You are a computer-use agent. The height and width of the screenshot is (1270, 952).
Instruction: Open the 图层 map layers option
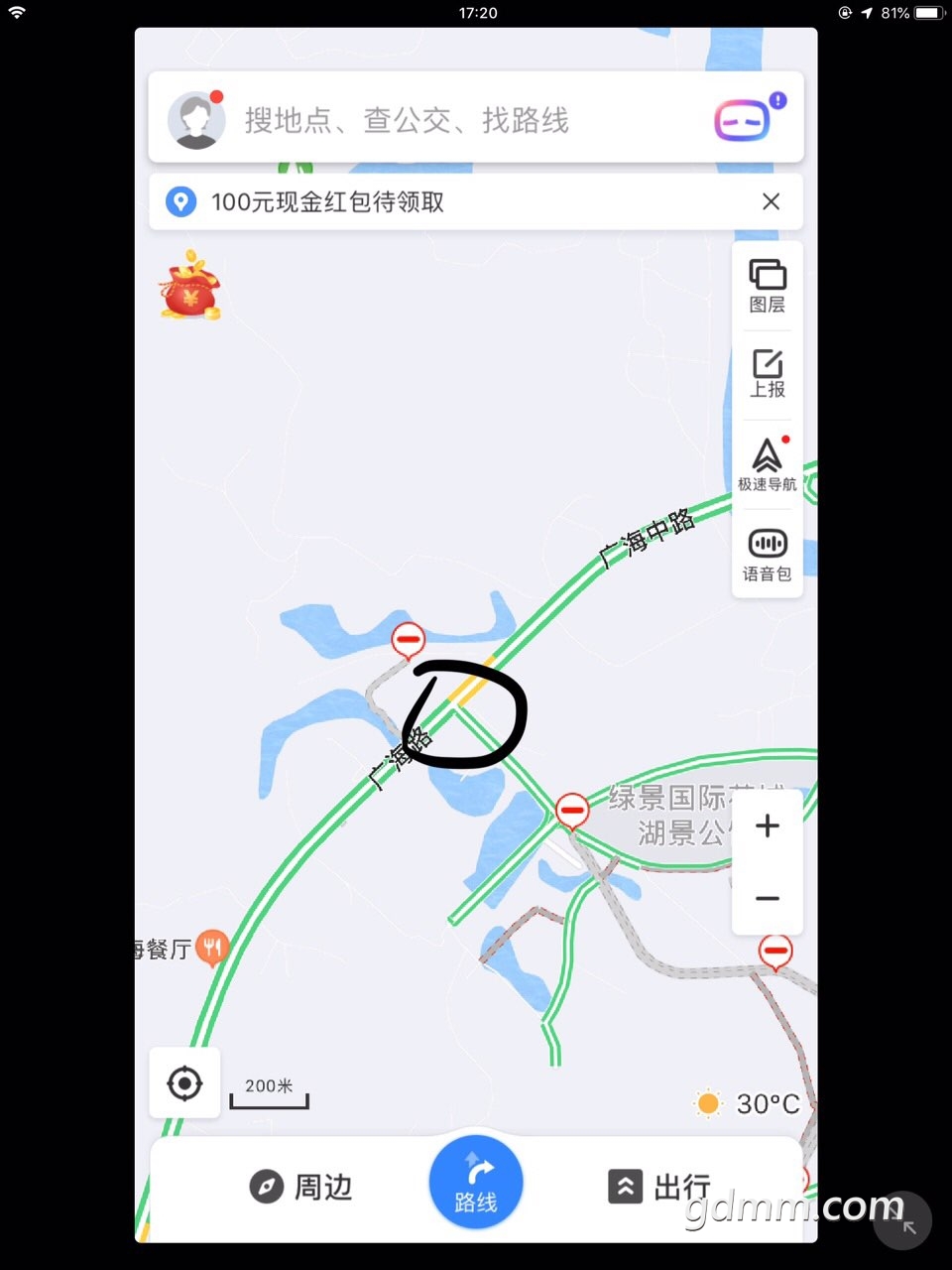tap(767, 285)
